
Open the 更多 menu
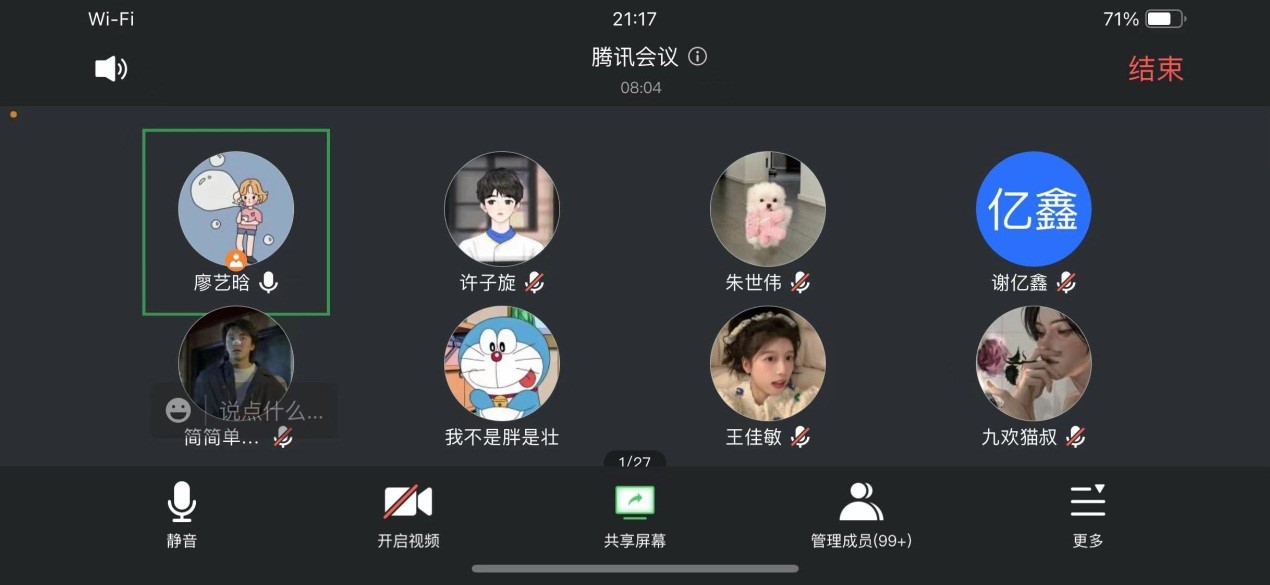tap(1087, 514)
